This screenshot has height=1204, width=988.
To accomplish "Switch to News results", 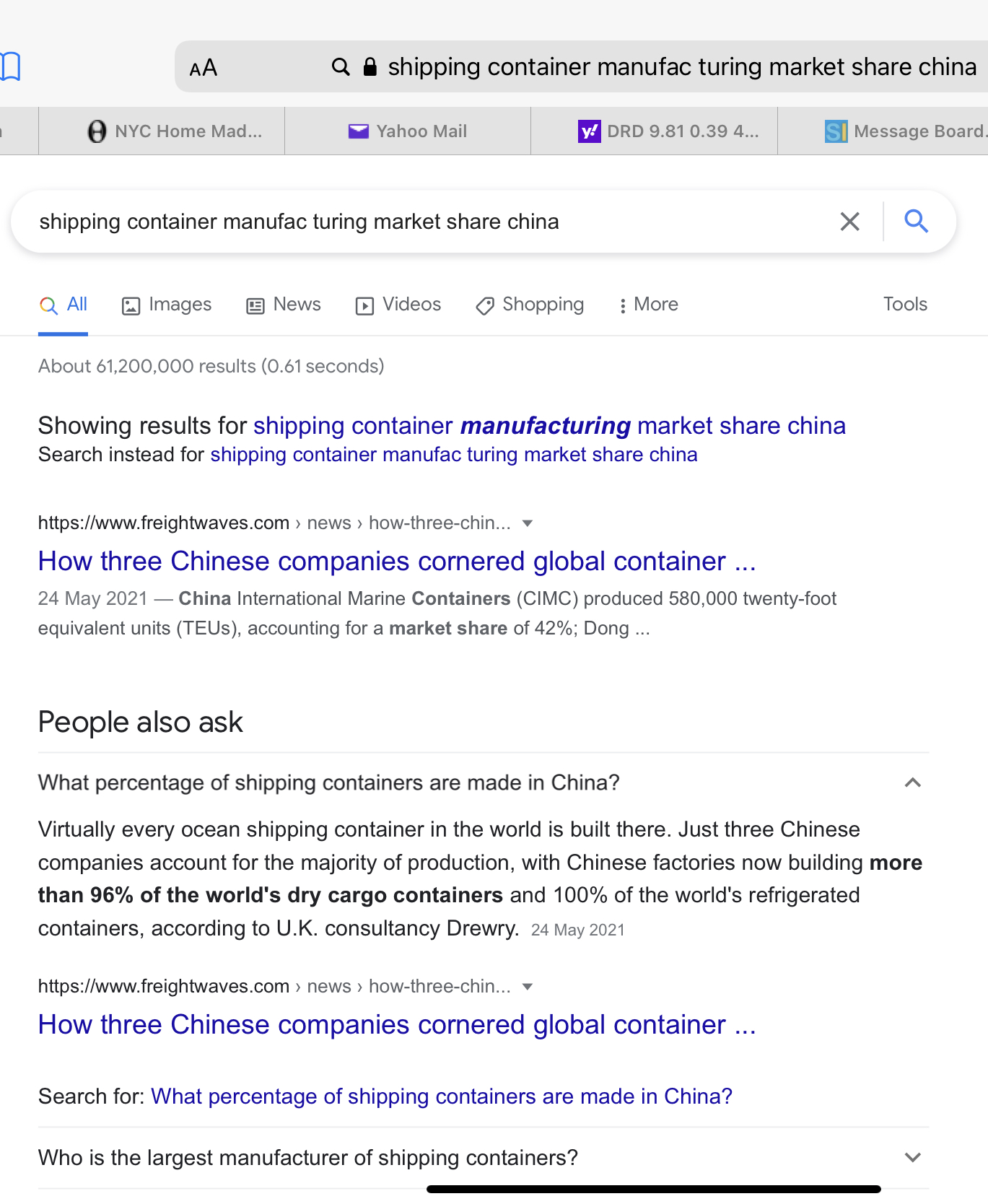I will 284,305.
